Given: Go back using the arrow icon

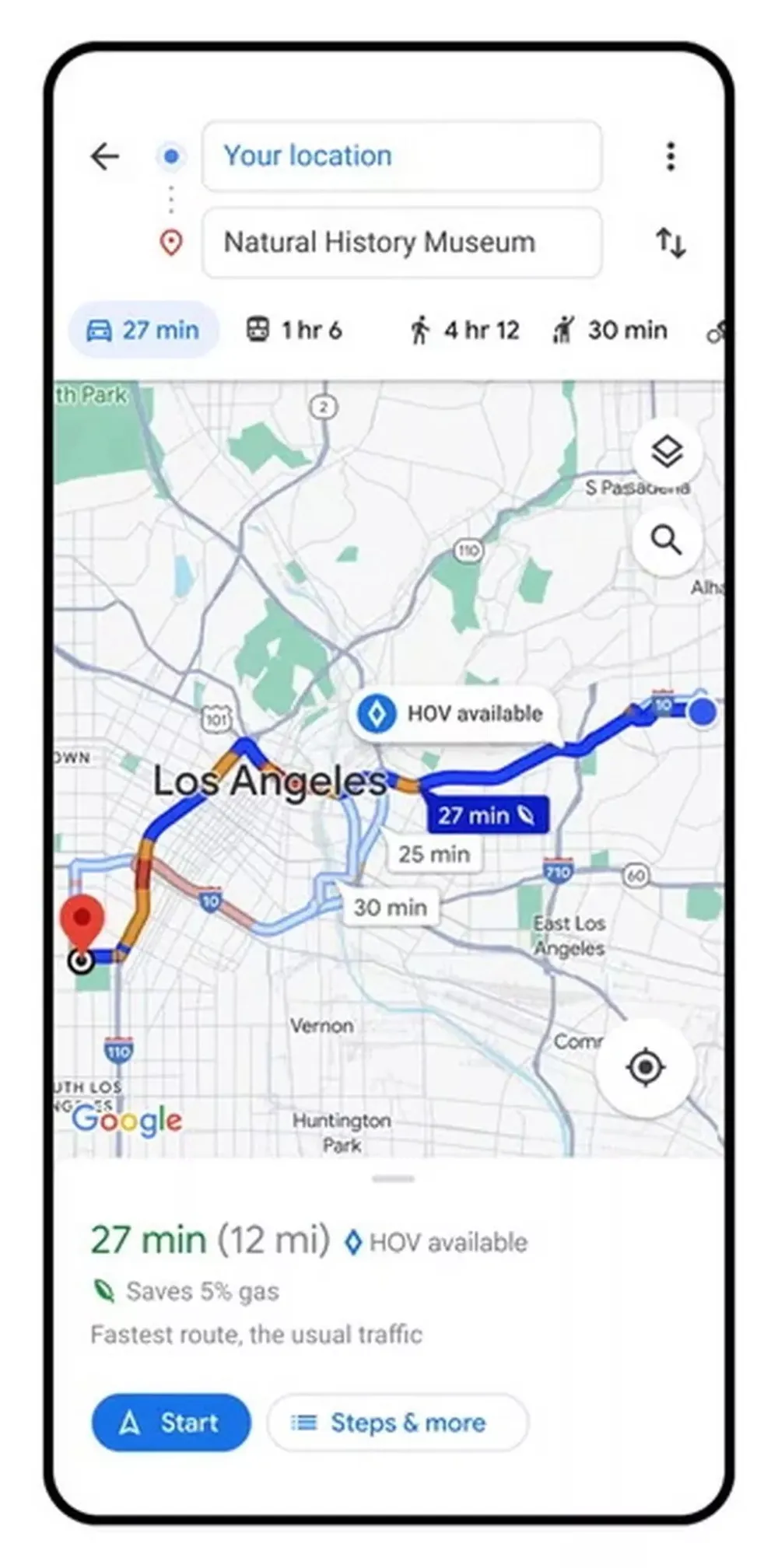Looking at the screenshot, I should click(105, 156).
